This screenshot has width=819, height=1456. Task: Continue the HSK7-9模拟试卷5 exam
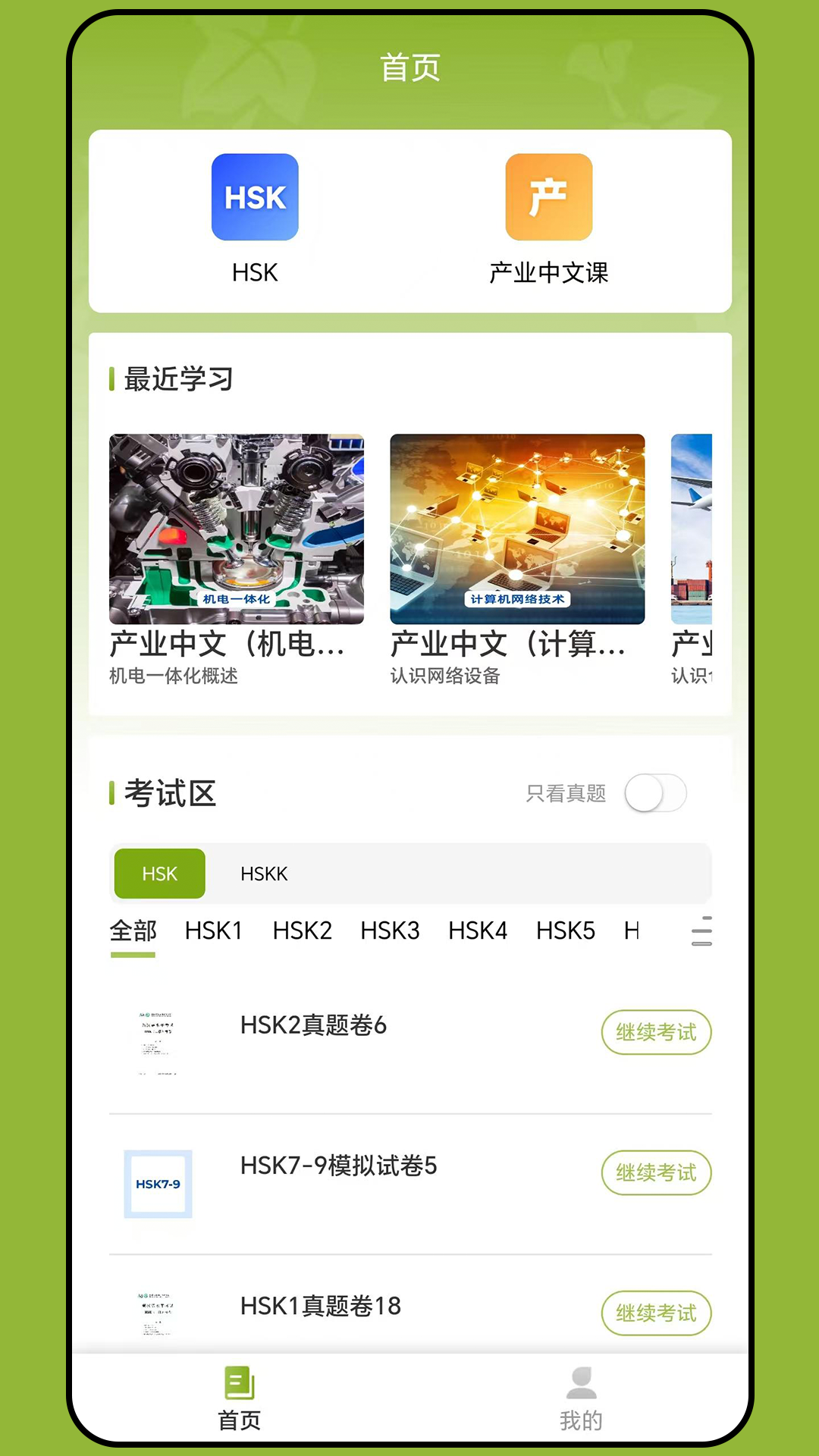(x=656, y=1172)
